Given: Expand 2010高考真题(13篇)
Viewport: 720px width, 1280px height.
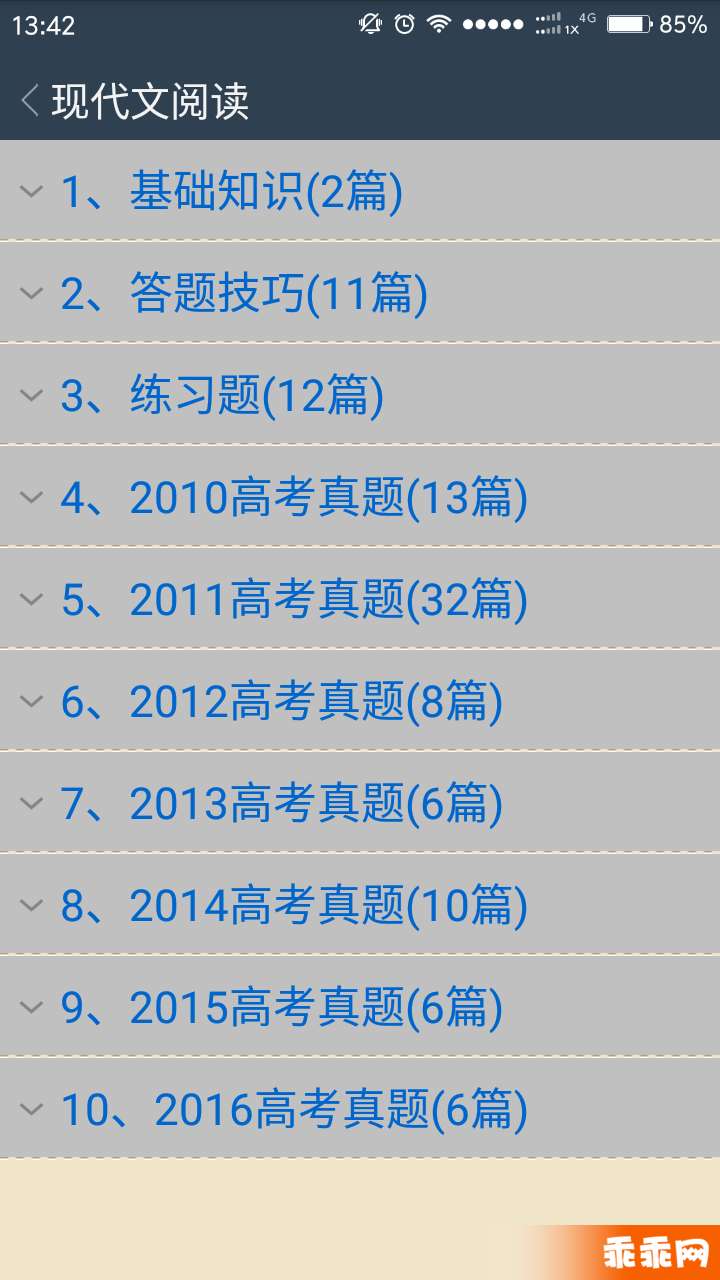Looking at the screenshot, I should click(360, 496).
